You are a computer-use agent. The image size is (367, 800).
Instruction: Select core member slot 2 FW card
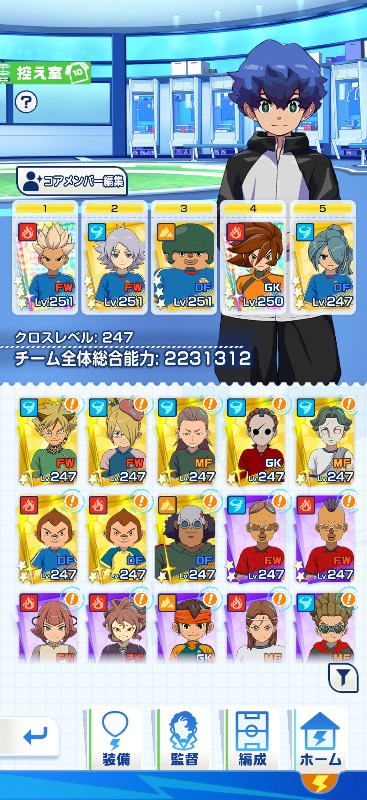[114, 257]
